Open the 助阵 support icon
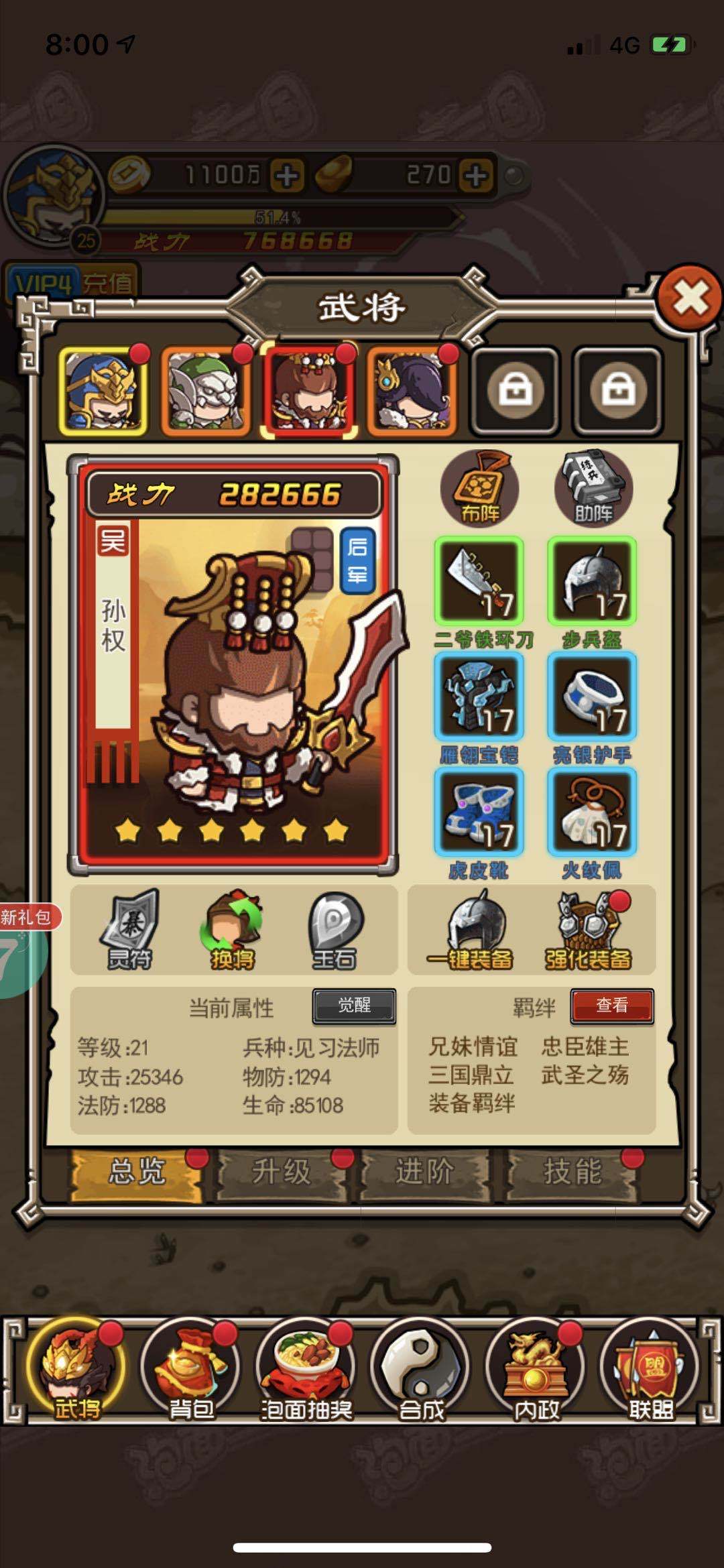Screen dimensions: 724x1568 (593, 488)
